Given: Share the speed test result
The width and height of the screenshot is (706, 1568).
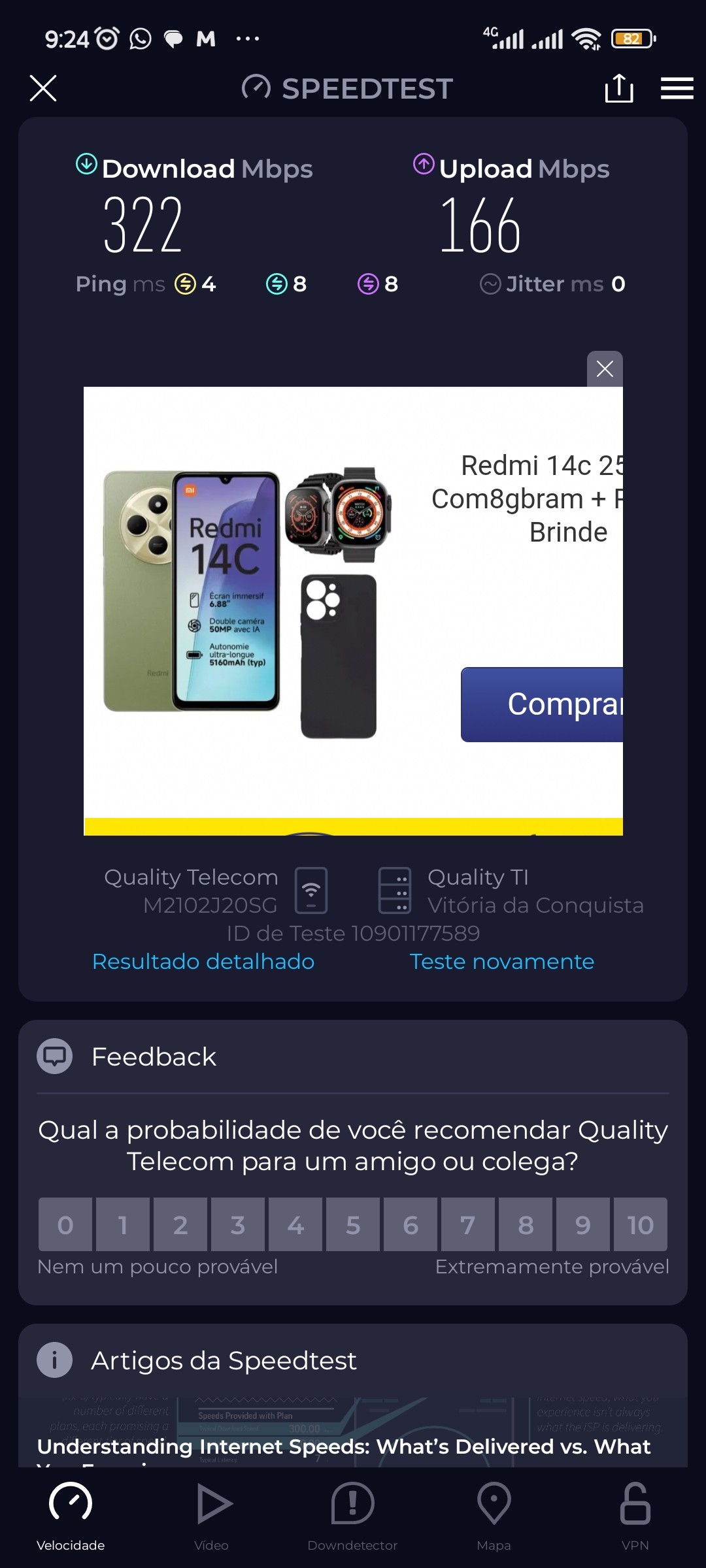Looking at the screenshot, I should [x=618, y=88].
